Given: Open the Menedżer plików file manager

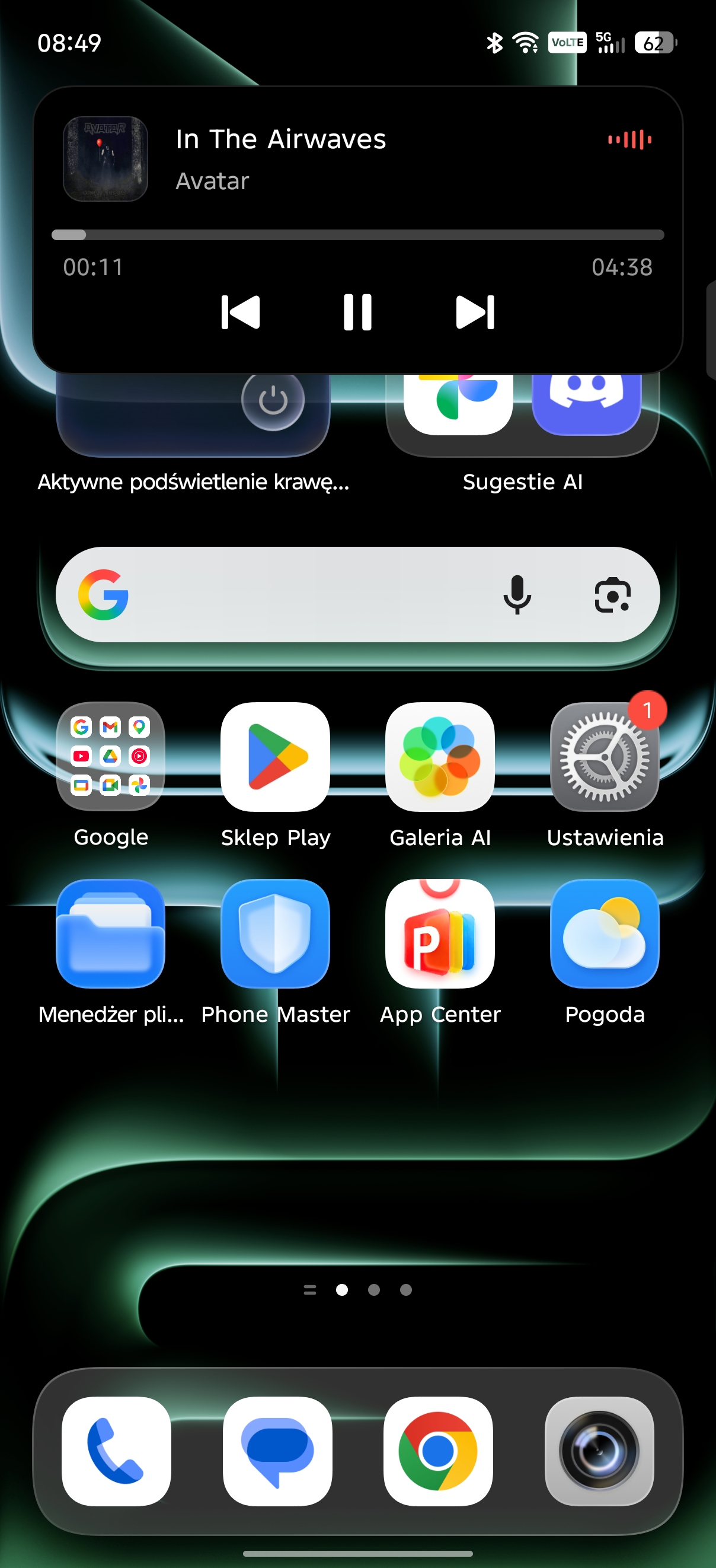Looking at the screenshot, I should [x=111, y=933].
